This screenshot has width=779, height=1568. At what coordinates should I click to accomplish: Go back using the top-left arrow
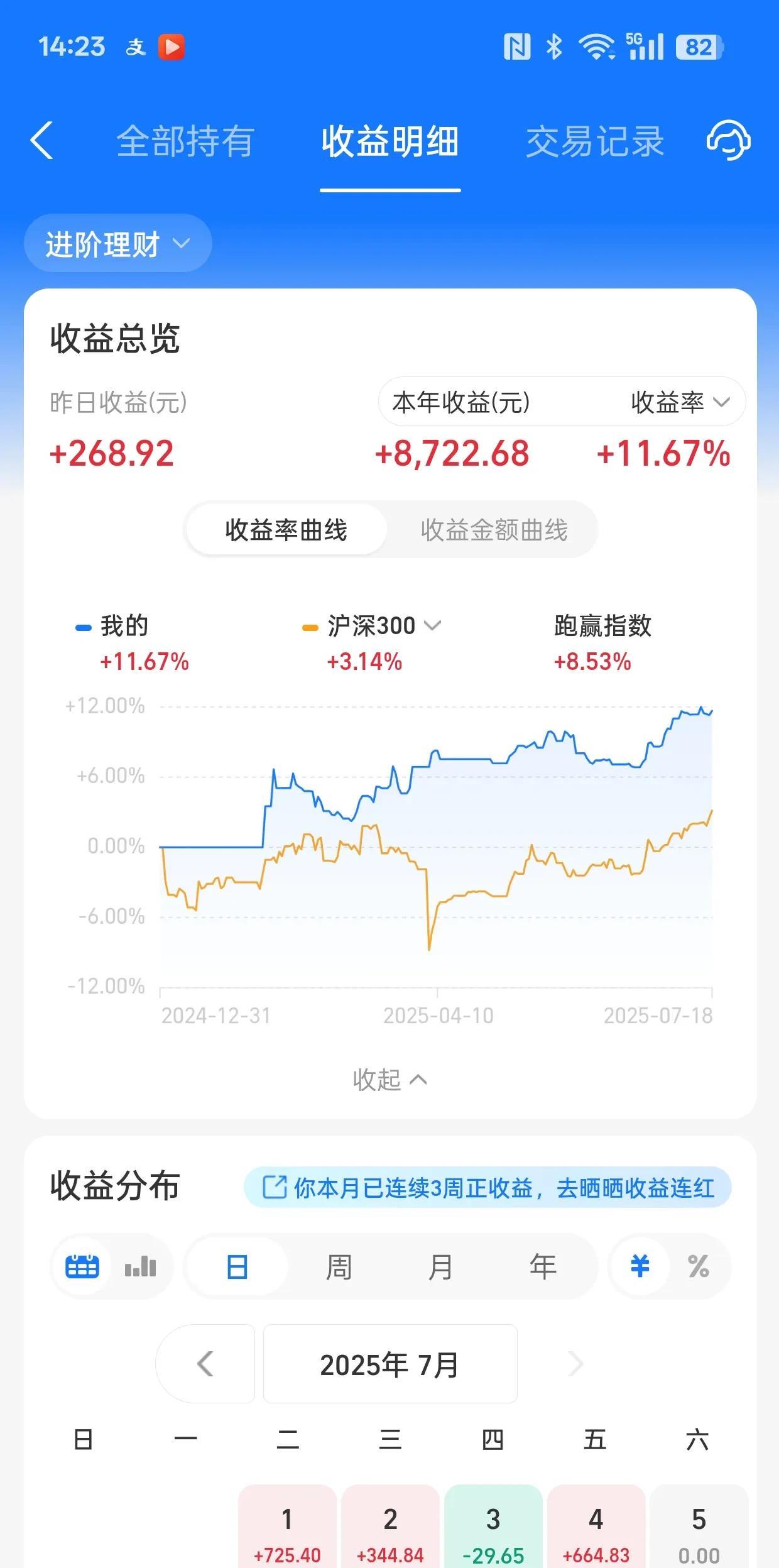tap(42, 140)
